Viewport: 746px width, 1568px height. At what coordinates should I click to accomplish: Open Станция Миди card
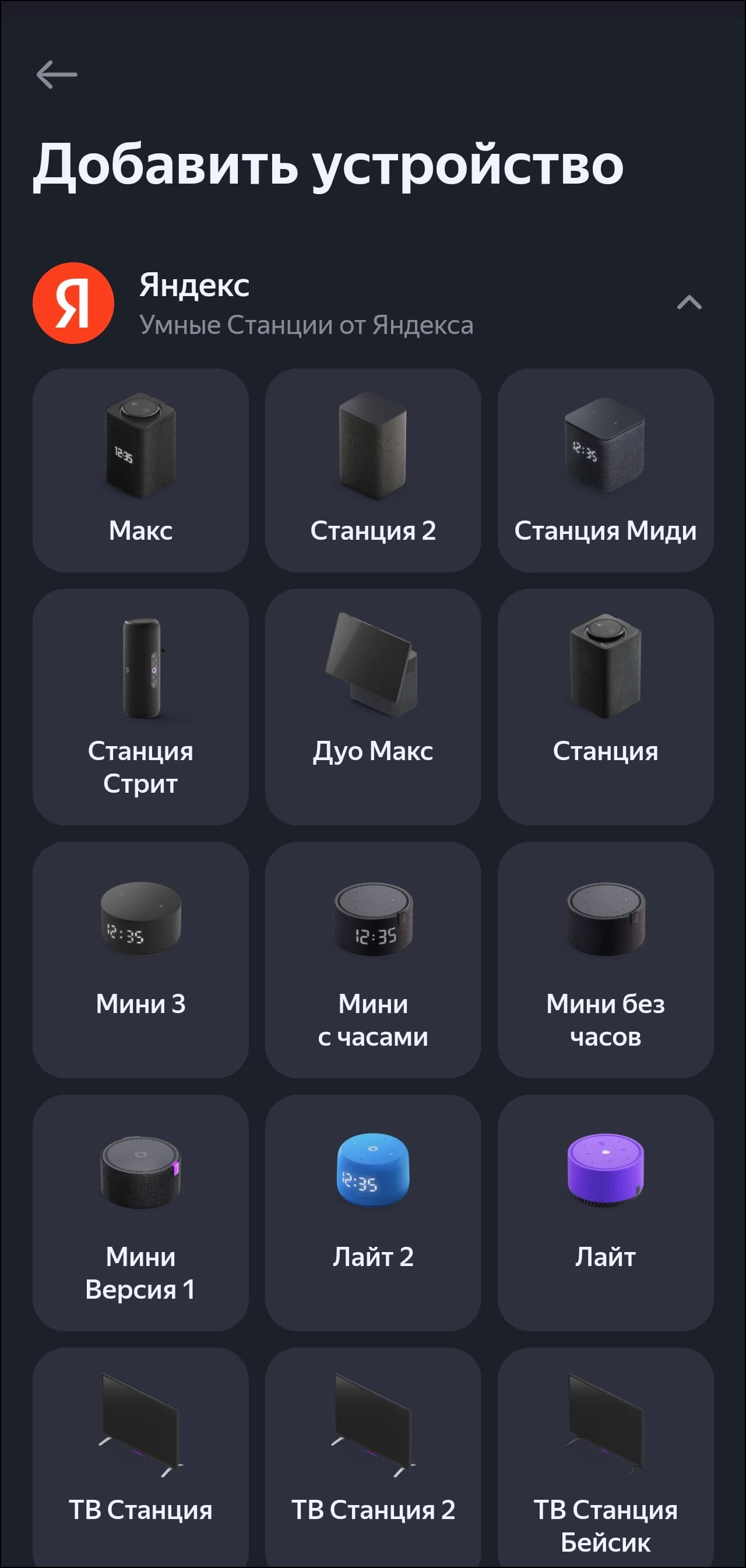pyautogui.click(x=606, y=470)
